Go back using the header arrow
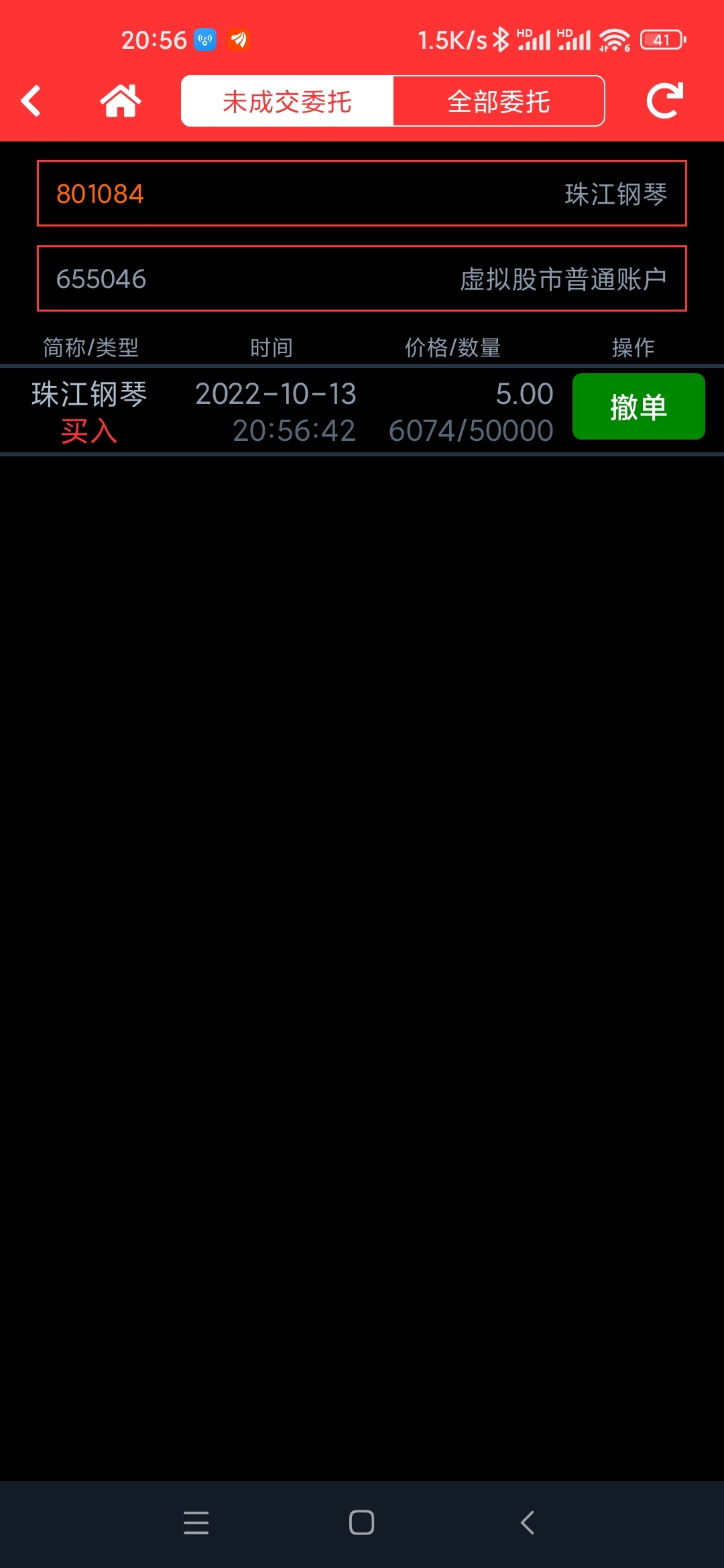724x1568 pixels. pos(31,101)
